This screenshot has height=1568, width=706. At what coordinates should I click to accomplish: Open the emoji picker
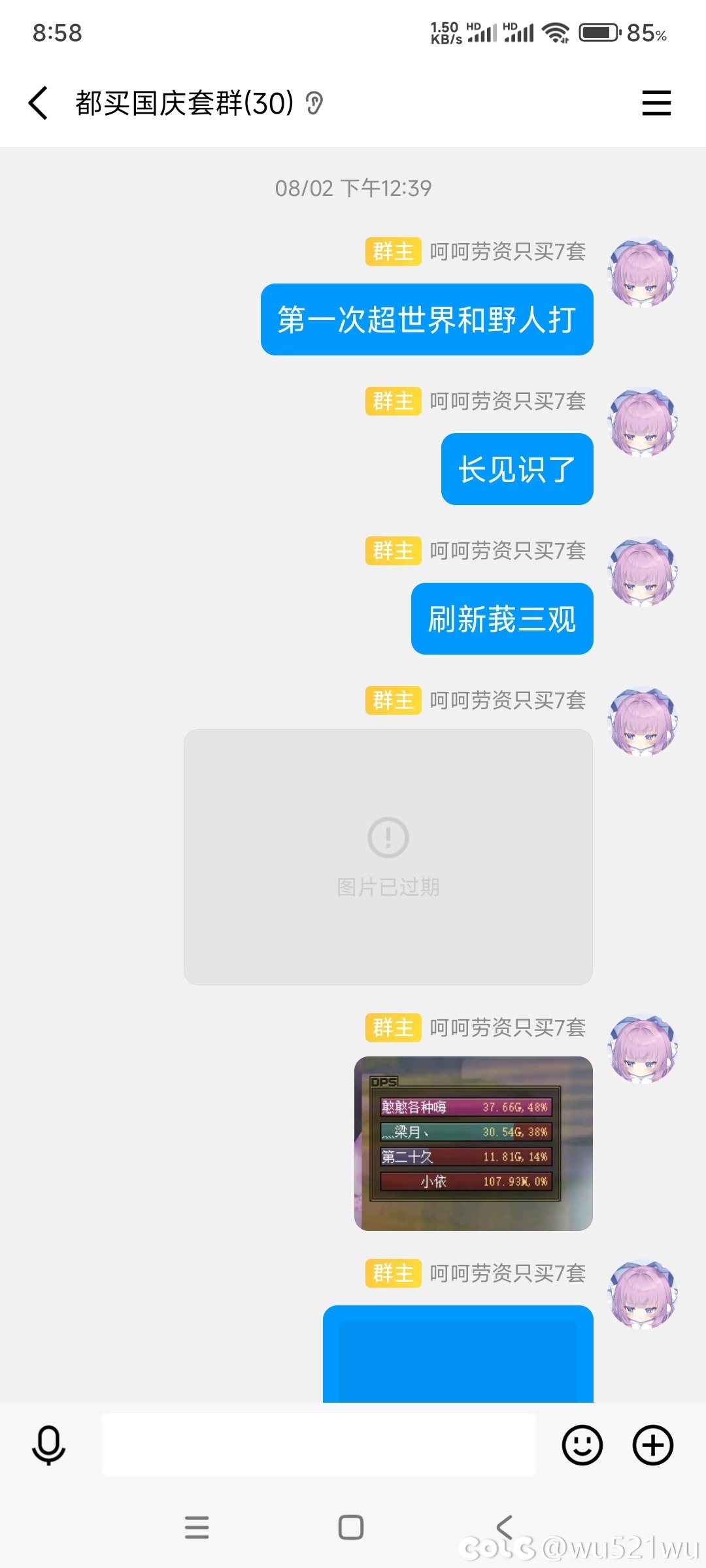[582, 1445]
